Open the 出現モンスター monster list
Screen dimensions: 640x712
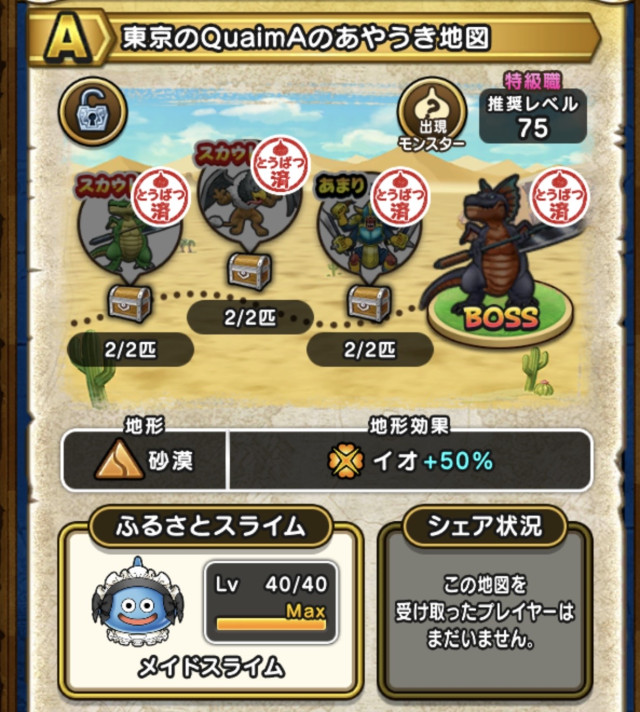[x=431, y=113]
